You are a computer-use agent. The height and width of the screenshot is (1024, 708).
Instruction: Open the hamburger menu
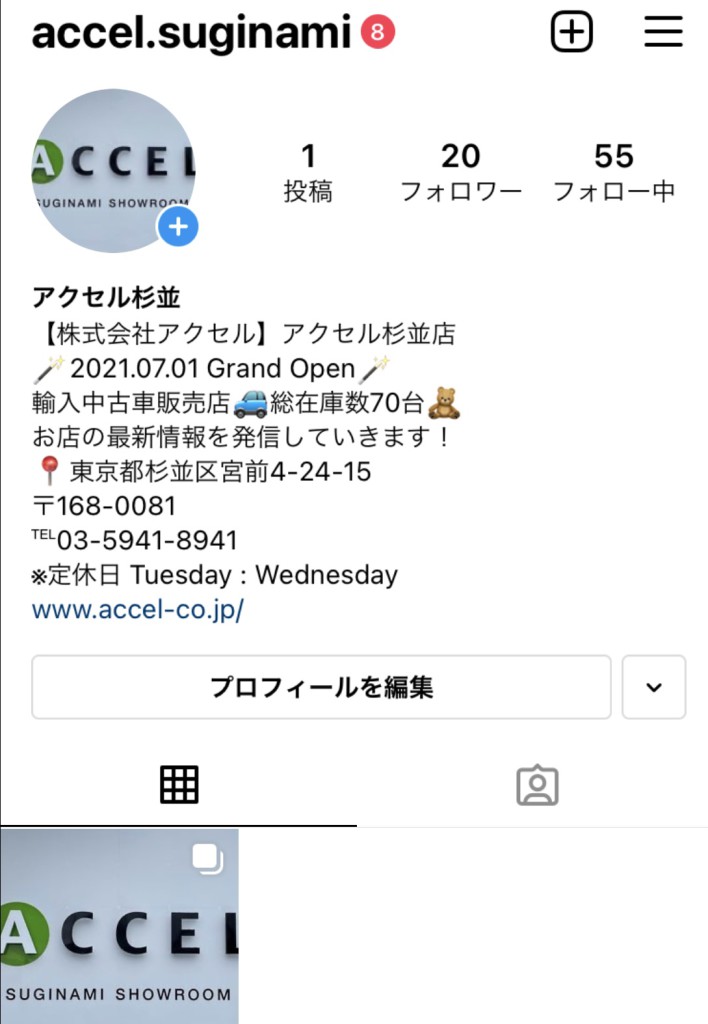coord(662,33)
